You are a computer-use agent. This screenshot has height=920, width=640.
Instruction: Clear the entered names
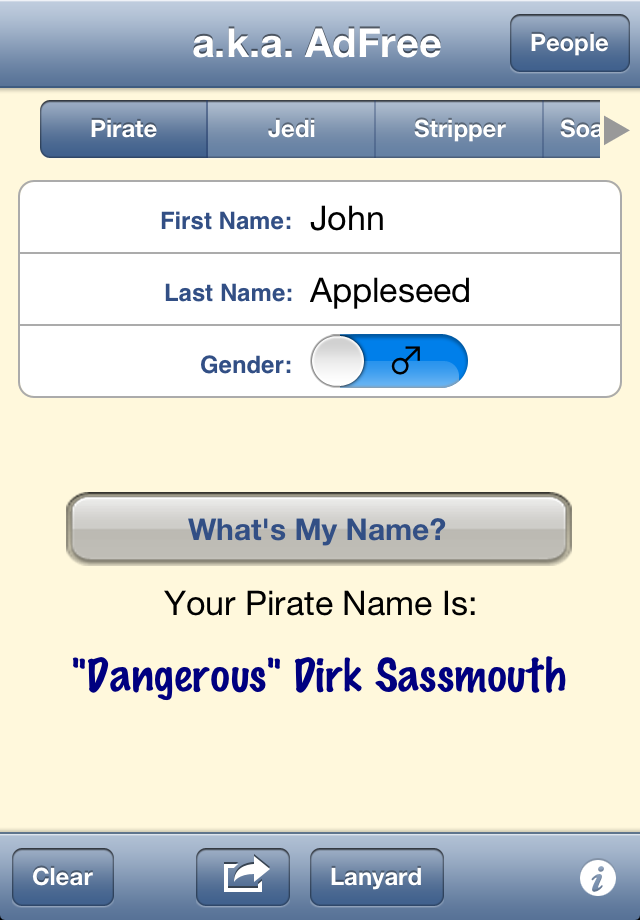click(62, 877)
